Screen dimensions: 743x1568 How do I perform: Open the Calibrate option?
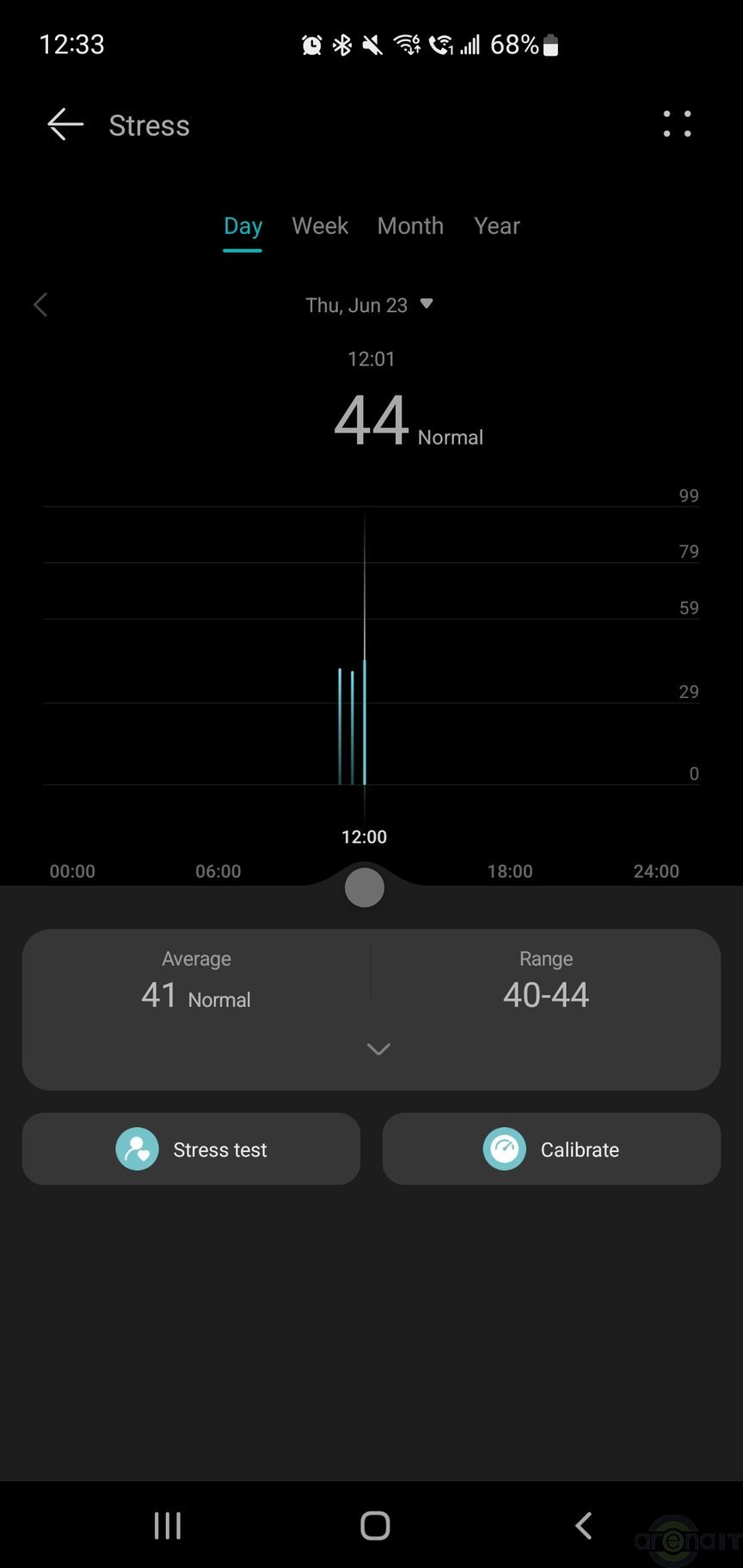pyautogui.click(x=551, y=1149)
